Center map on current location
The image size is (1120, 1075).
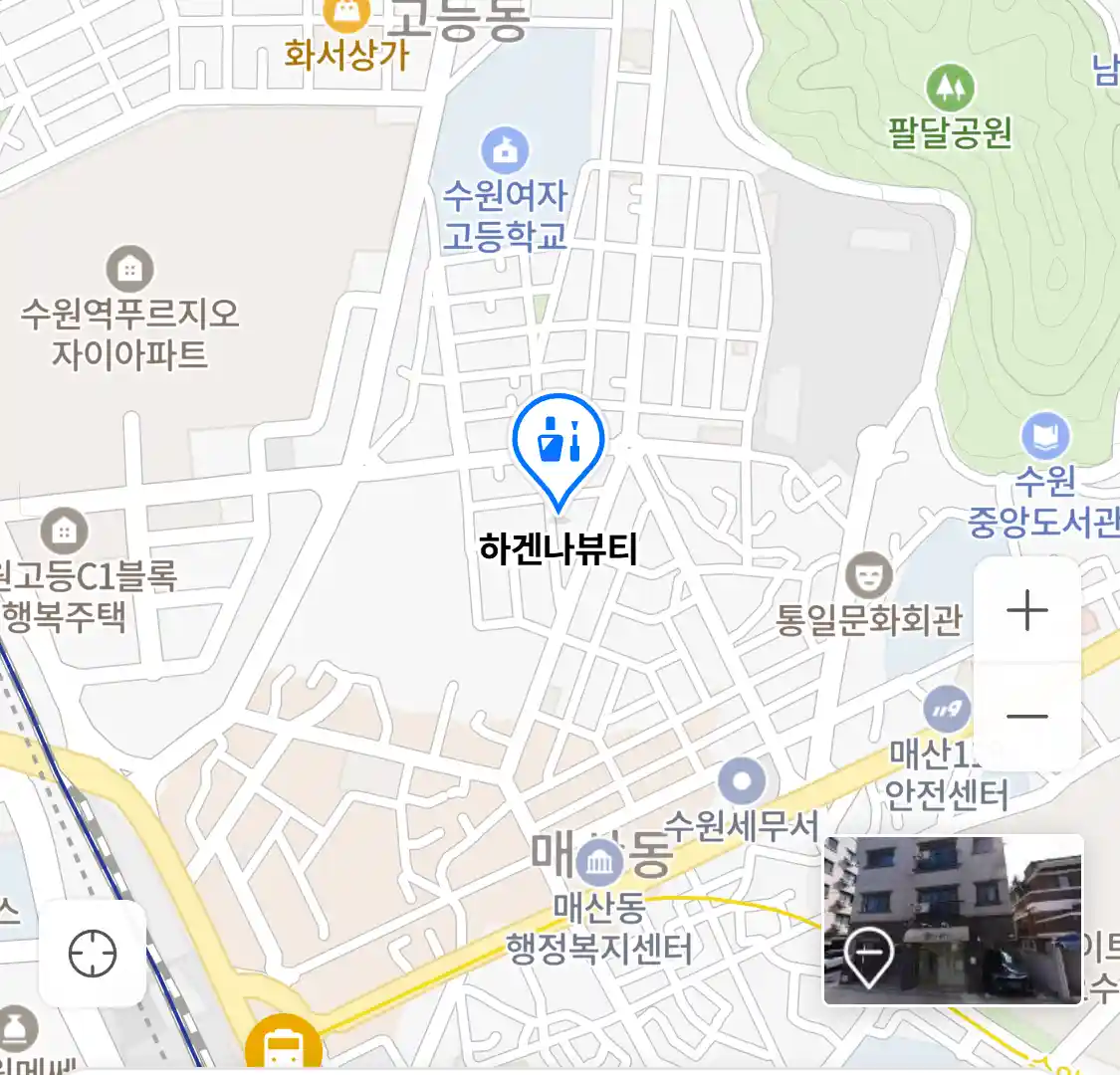coord(93,954)
